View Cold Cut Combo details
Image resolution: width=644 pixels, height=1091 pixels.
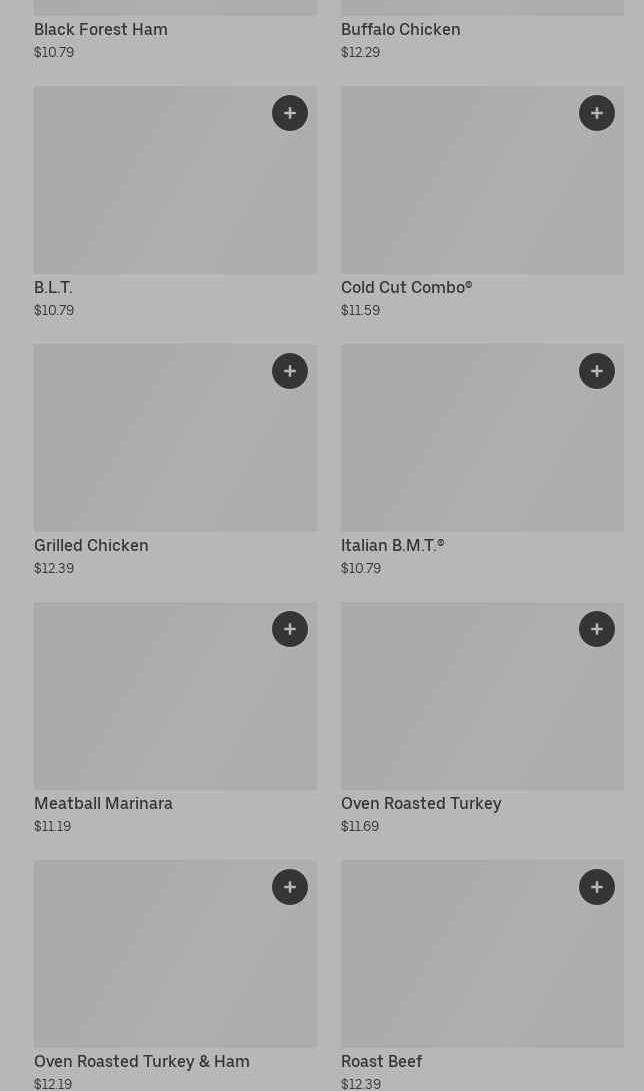[482, 202]
